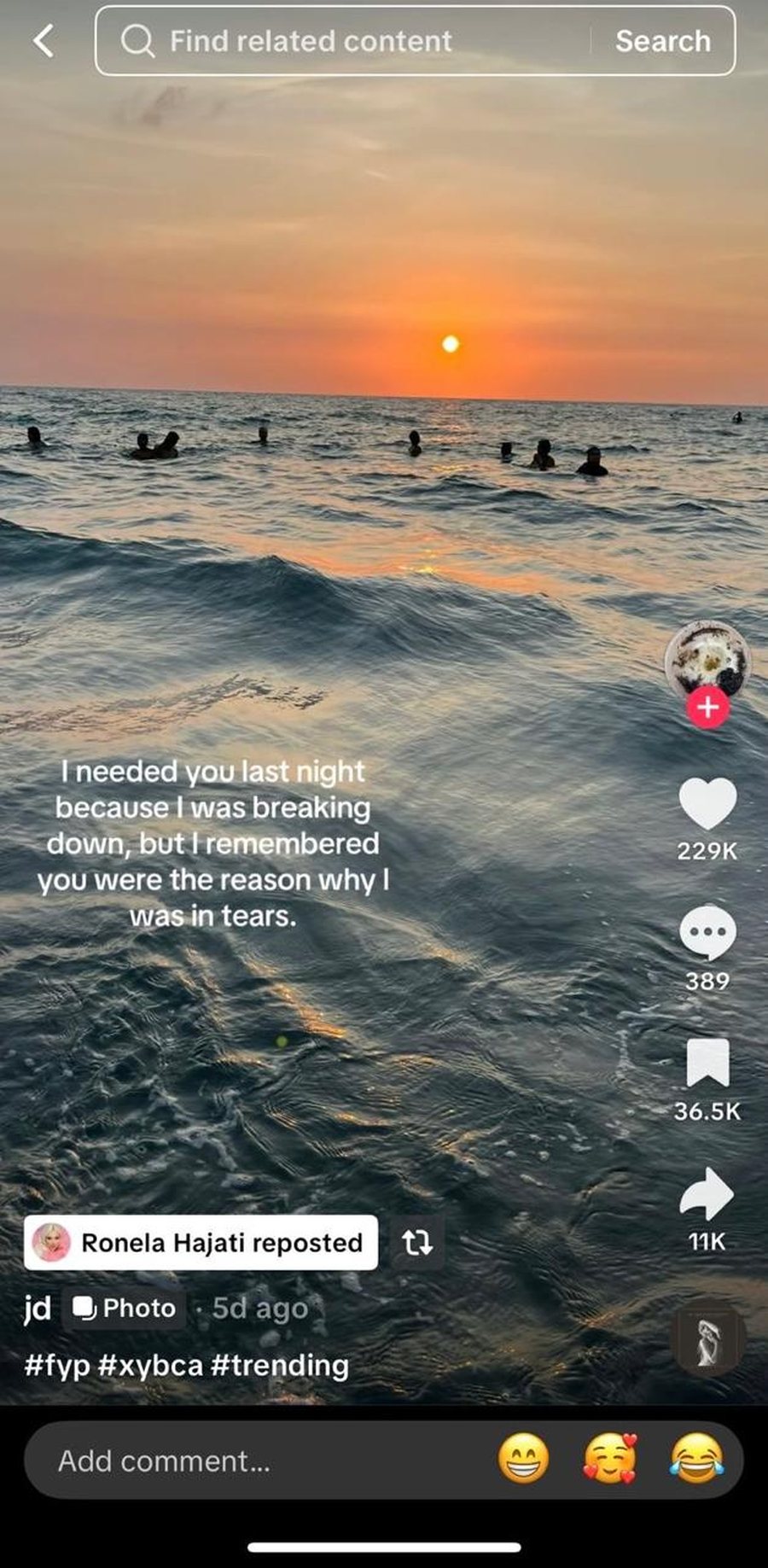
Task: Follow the creator with the plus button
Action: 707,708
